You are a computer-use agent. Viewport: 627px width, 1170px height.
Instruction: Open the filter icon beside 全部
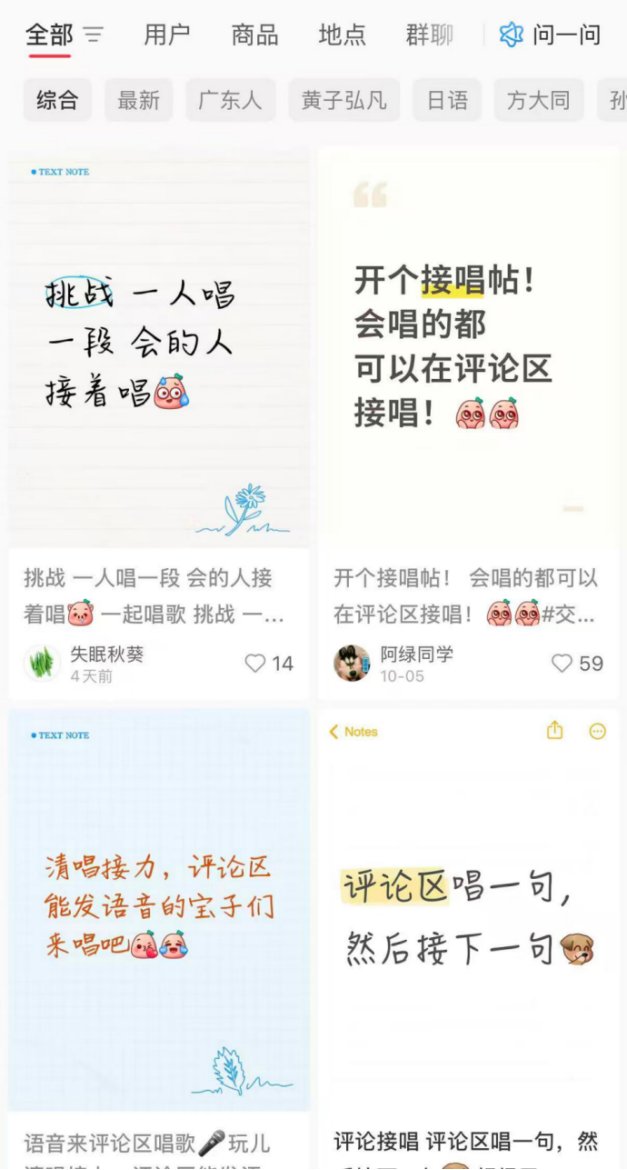pyautogui.click(x=93, y=36)
